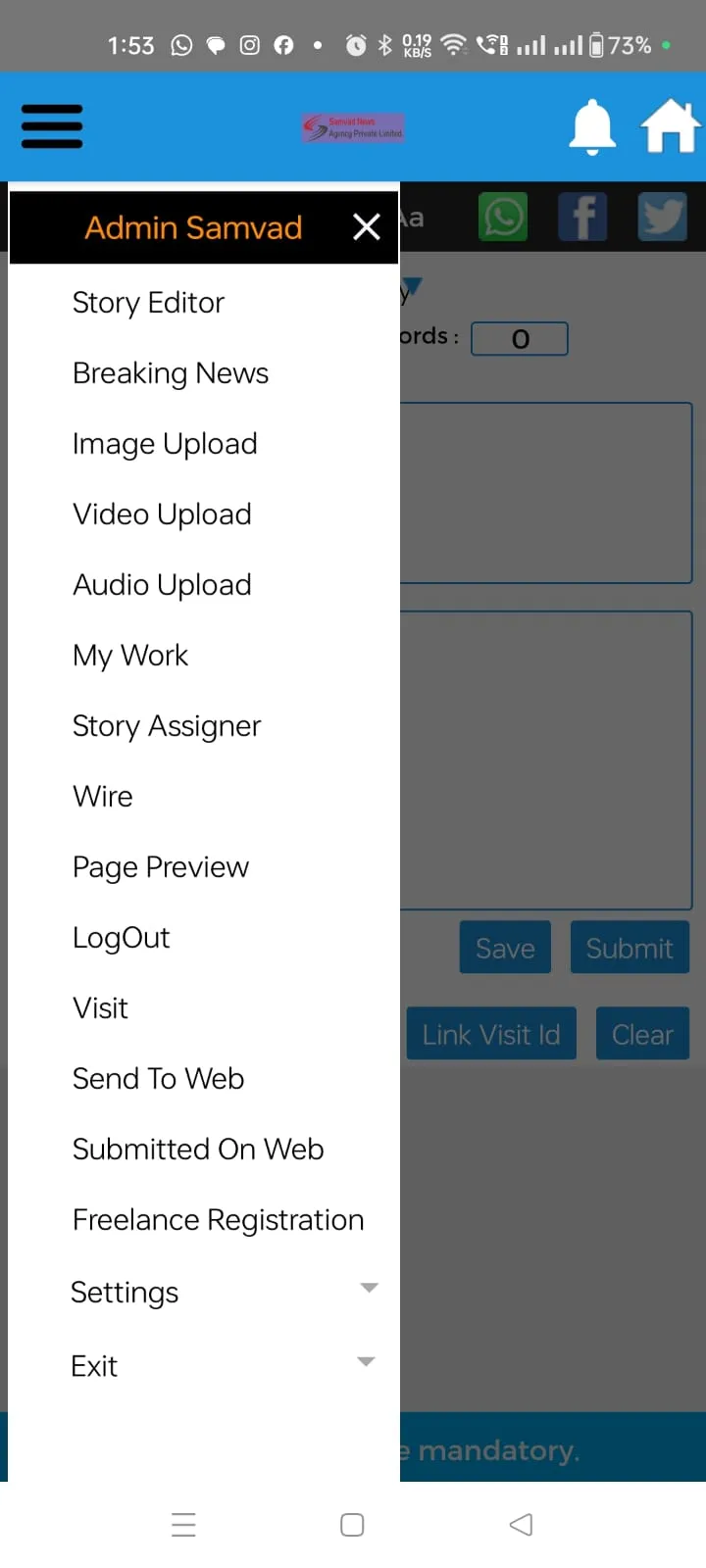Go to the home icon
This screenshot has height=1568, width=706.
tap(671, 126)
